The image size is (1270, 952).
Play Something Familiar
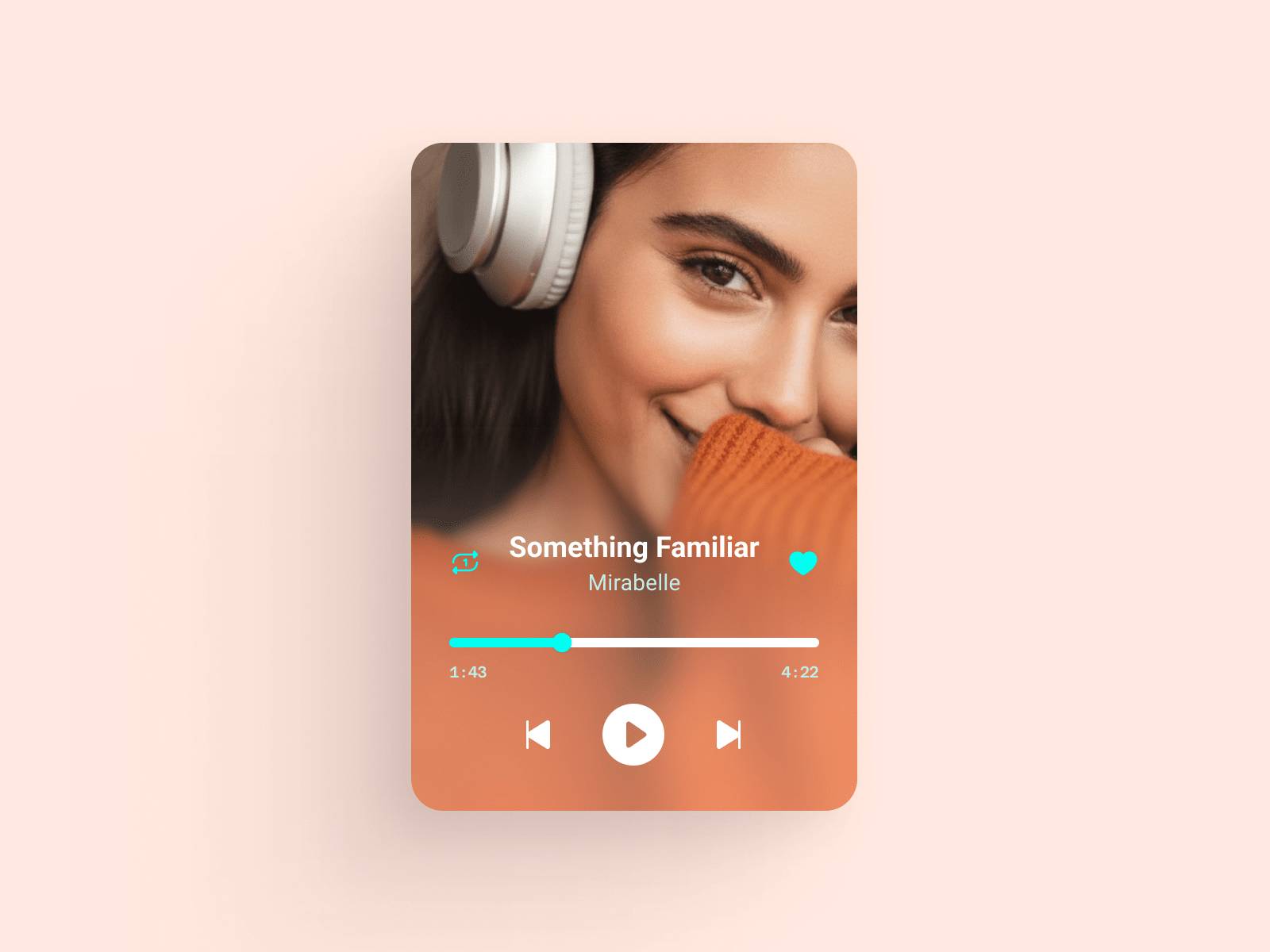(633, 735)
